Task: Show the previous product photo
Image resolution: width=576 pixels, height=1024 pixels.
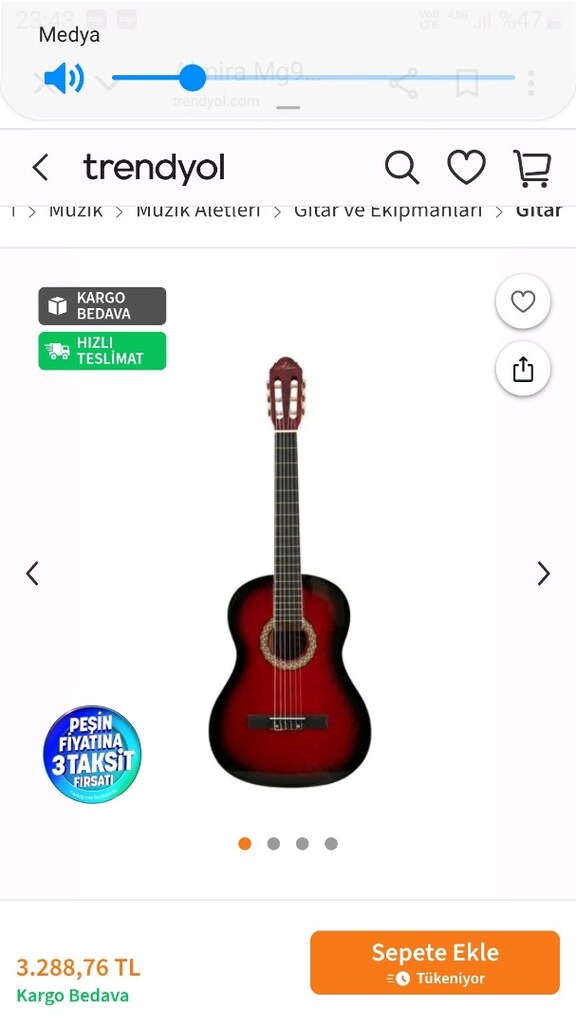Action: [33, 573]
